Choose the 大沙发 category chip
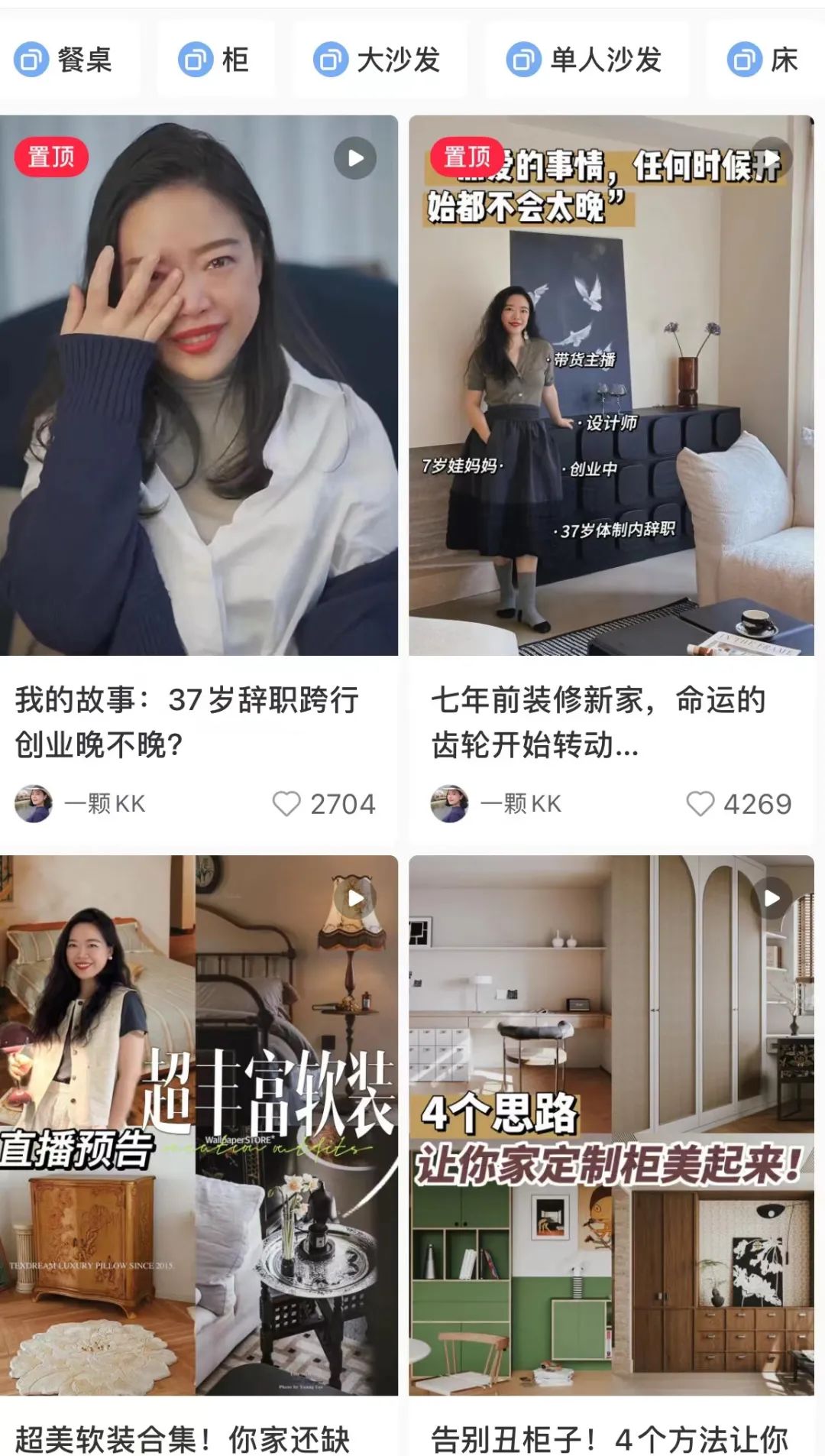The height and width of the screenshot is (1456, 825). (379, 60)
